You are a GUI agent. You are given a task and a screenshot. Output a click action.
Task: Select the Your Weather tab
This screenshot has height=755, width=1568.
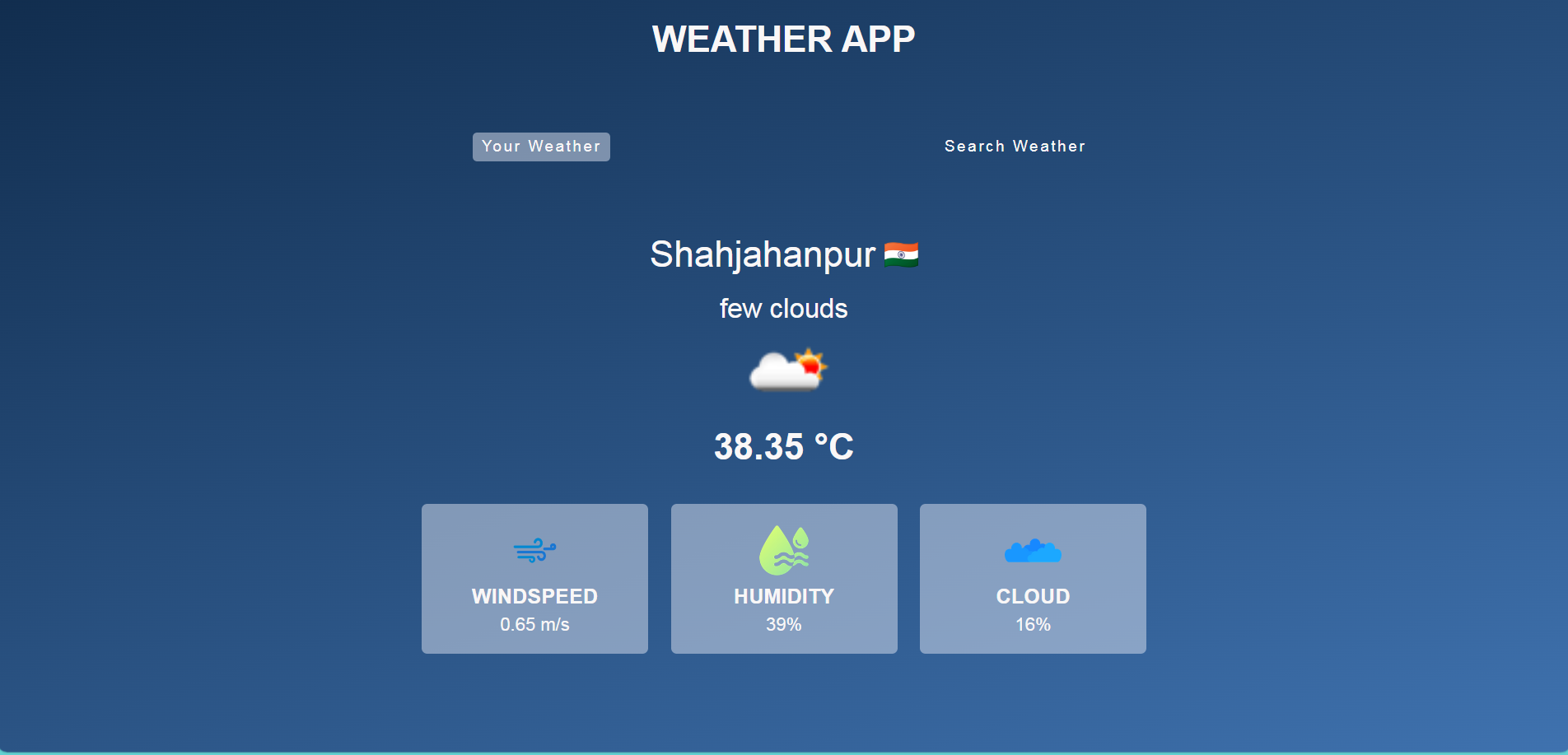point(541,147)
